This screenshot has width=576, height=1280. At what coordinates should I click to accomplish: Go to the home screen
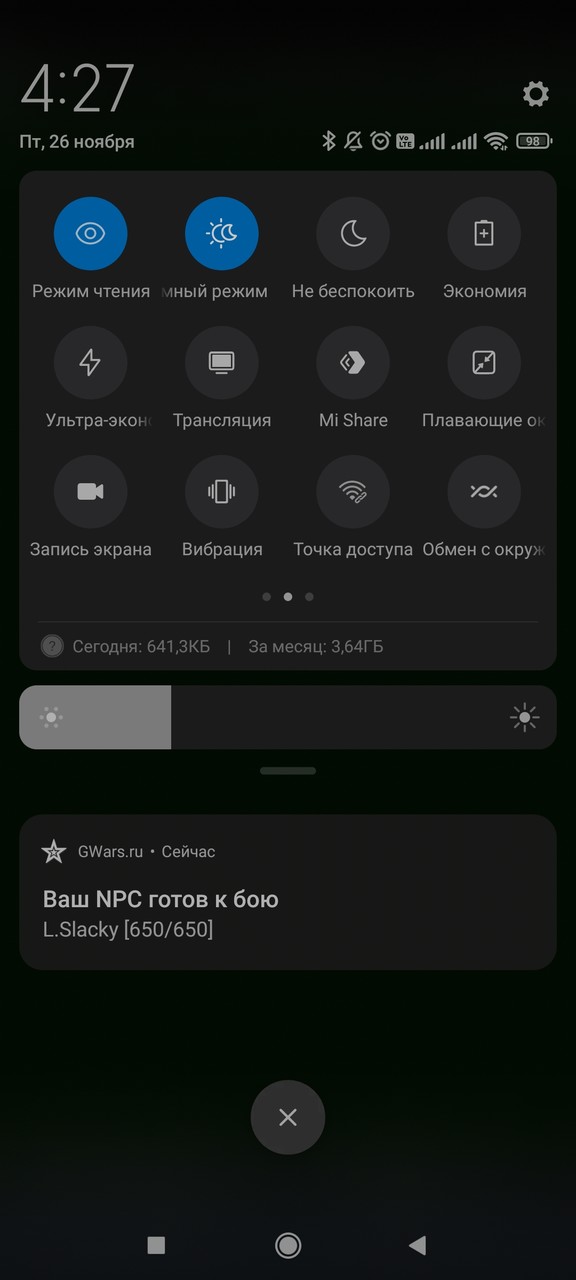pyautogui.click(x=288, y=1245)
